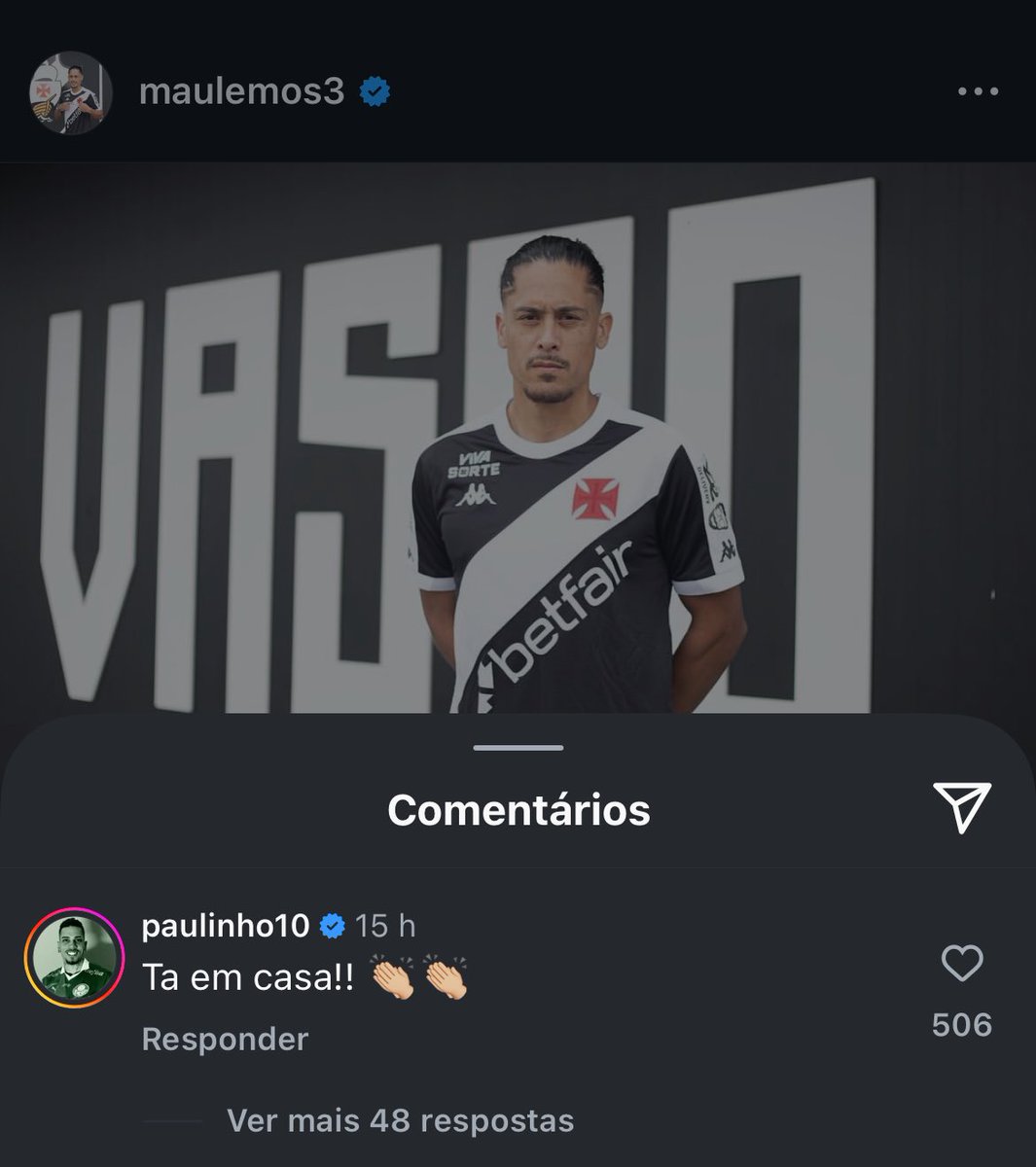Share the post via paper plane icon
1036x1167 pixels.
coord(961,806)
